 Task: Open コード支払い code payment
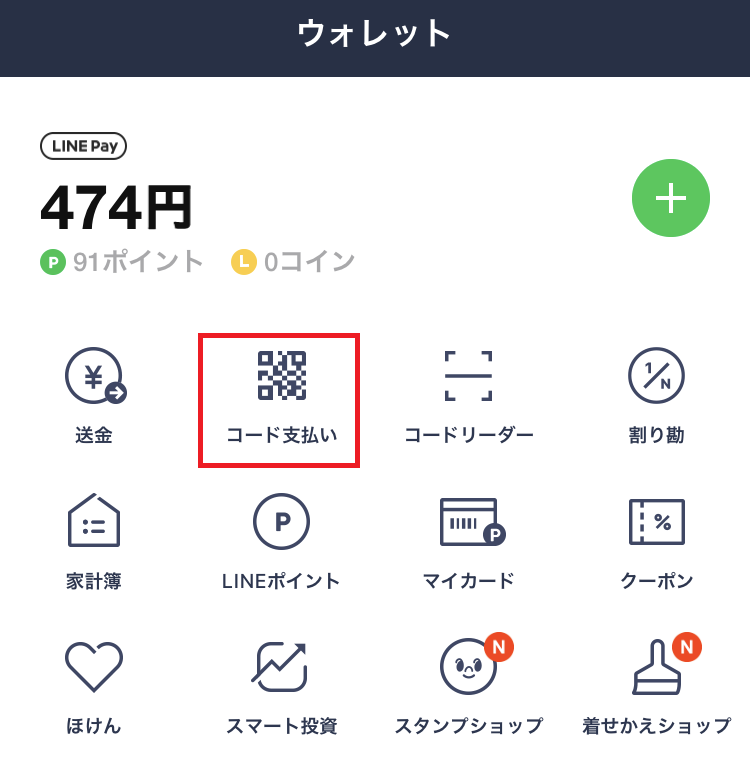(x=281, y=398)
